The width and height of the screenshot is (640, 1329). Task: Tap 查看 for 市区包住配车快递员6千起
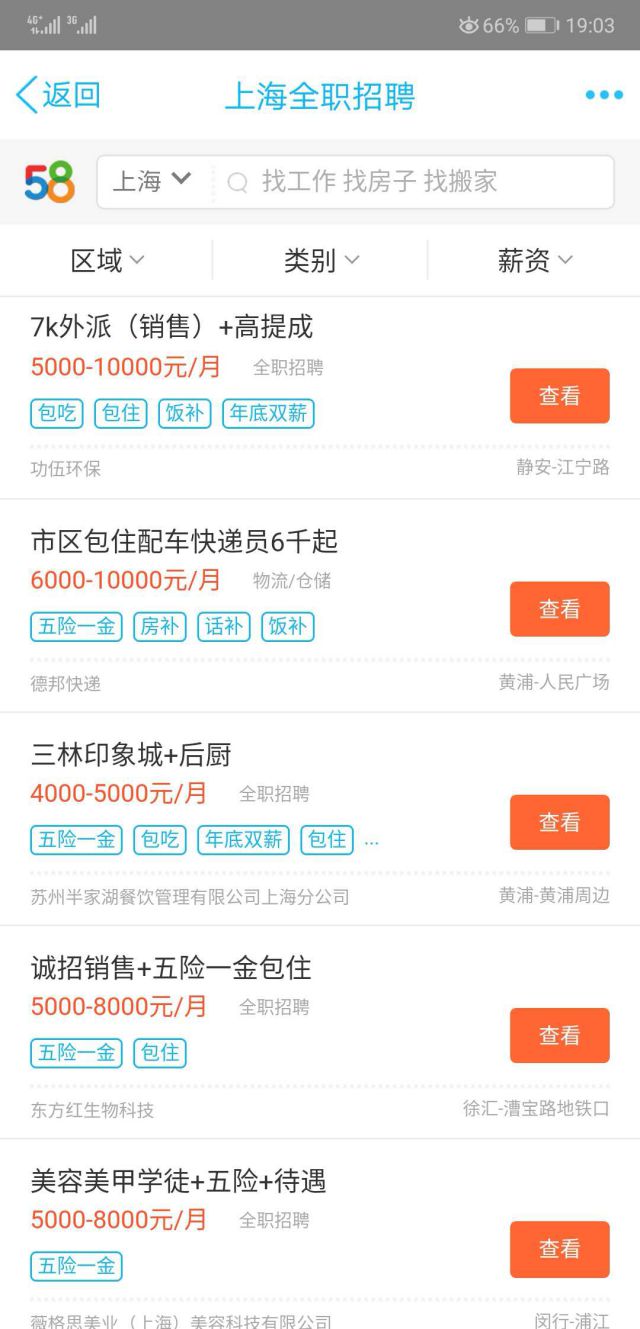pyautogui.click(x=559, y=609)
